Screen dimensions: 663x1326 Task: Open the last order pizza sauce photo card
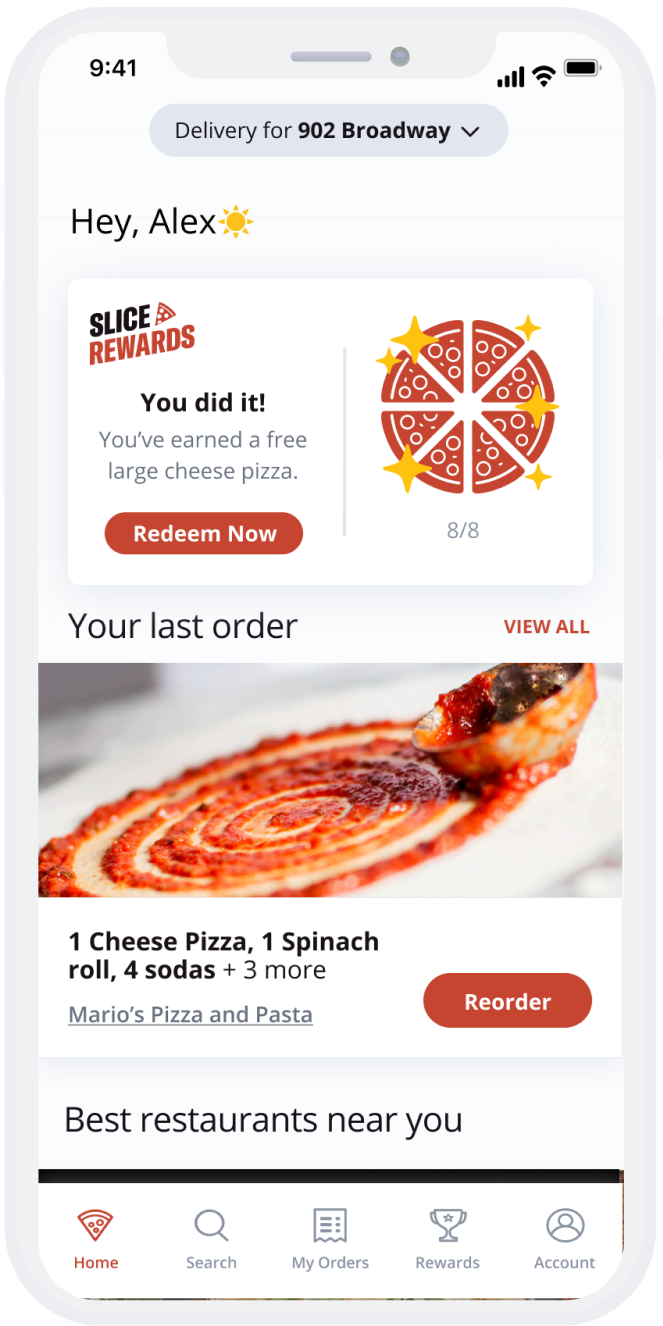tap(330, 780)
